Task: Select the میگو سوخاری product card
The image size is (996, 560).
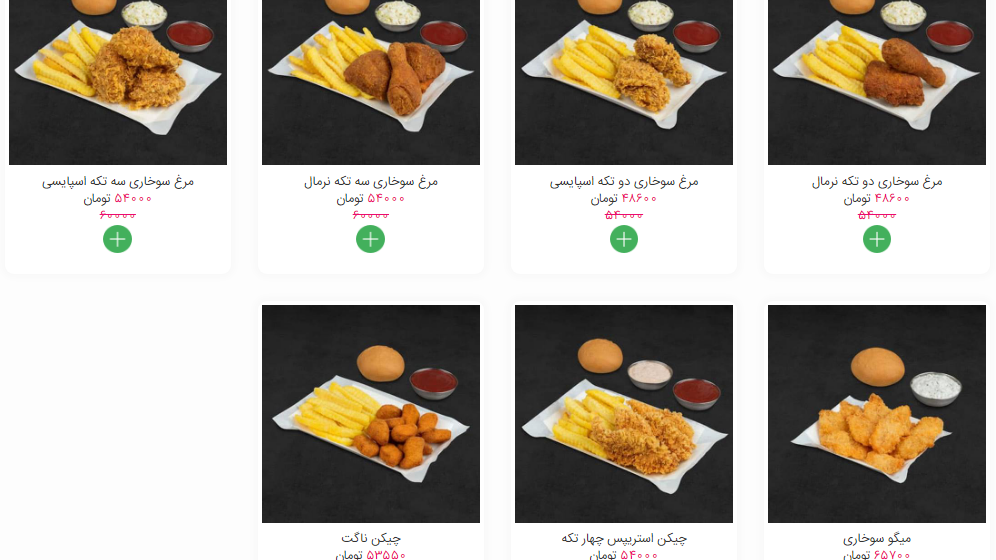Action: pyautogui.click(x=877, y=414)
